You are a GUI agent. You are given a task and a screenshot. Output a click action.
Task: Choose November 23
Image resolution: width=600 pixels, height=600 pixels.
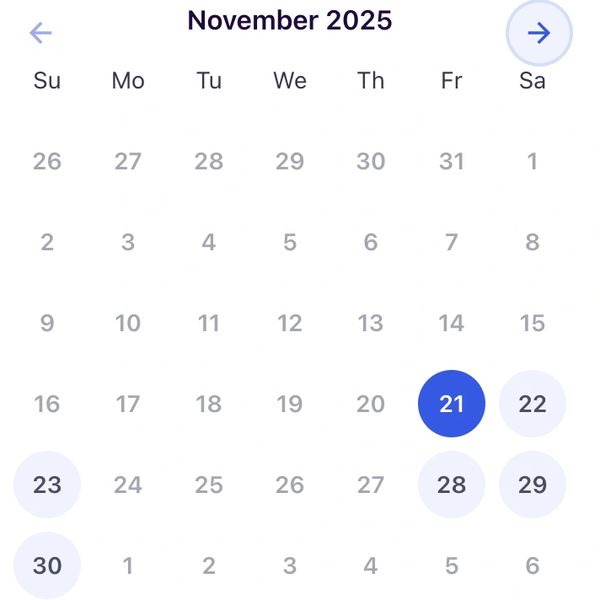click(x=47, y=485)
